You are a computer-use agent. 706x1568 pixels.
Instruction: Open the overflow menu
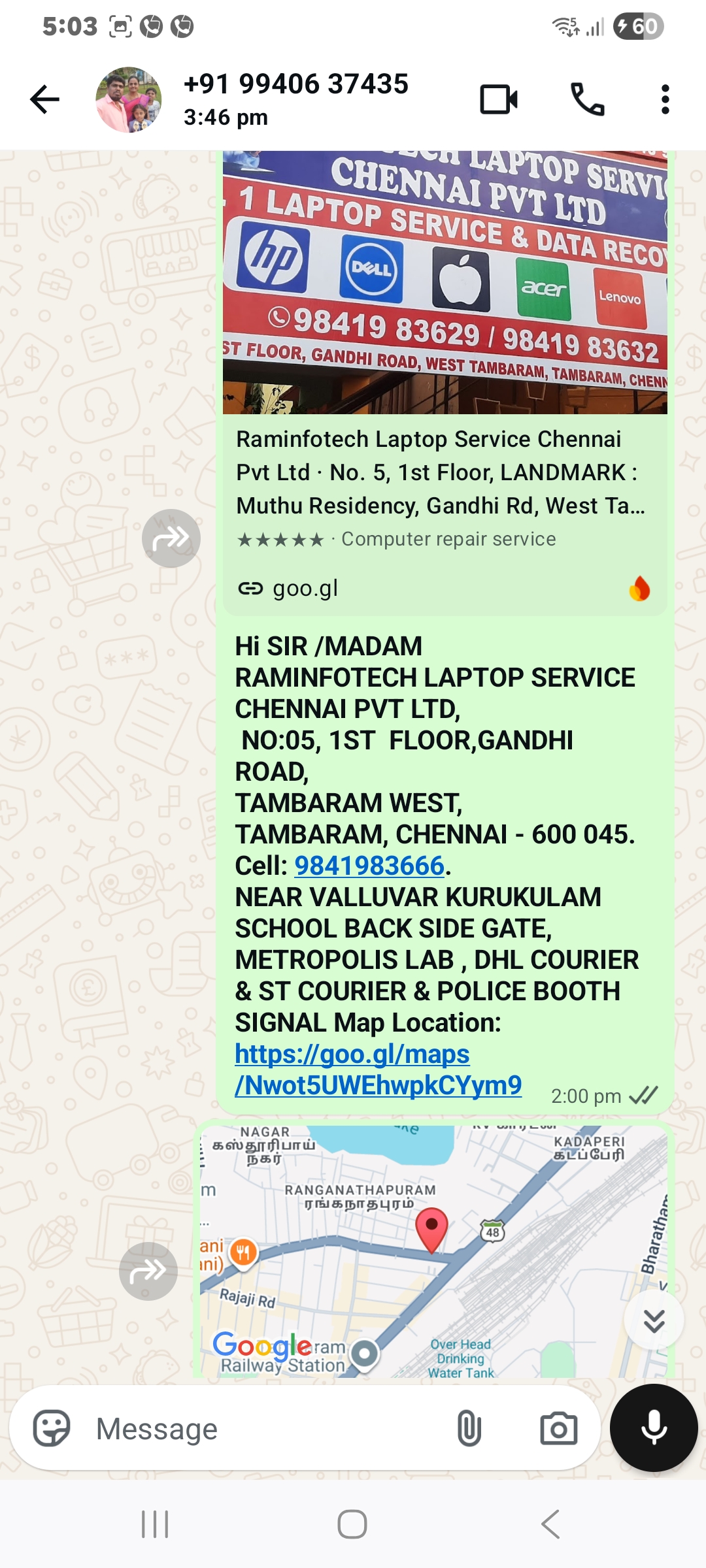click(665, 100)
